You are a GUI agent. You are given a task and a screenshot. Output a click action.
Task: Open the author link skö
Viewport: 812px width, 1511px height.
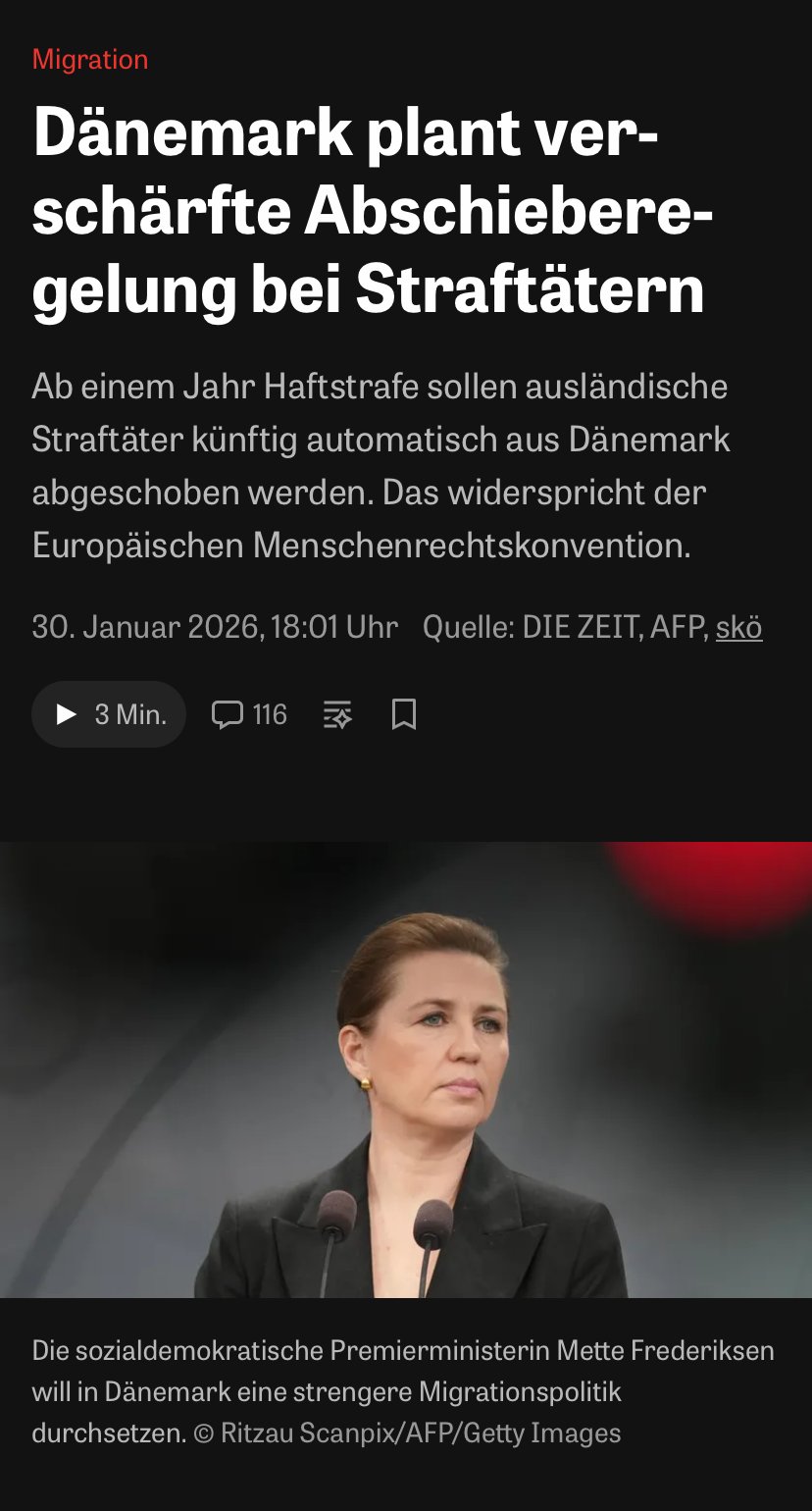[738, 627]
